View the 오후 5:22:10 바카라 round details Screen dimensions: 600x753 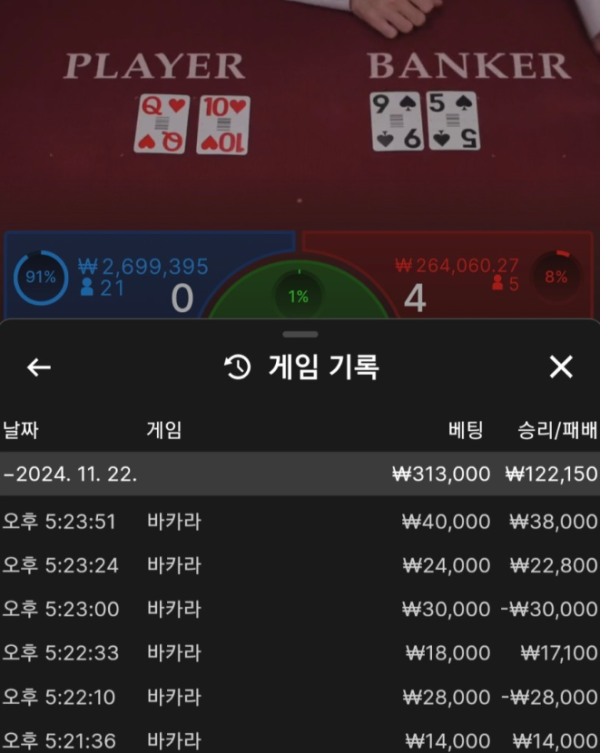(x=300, y=698)
